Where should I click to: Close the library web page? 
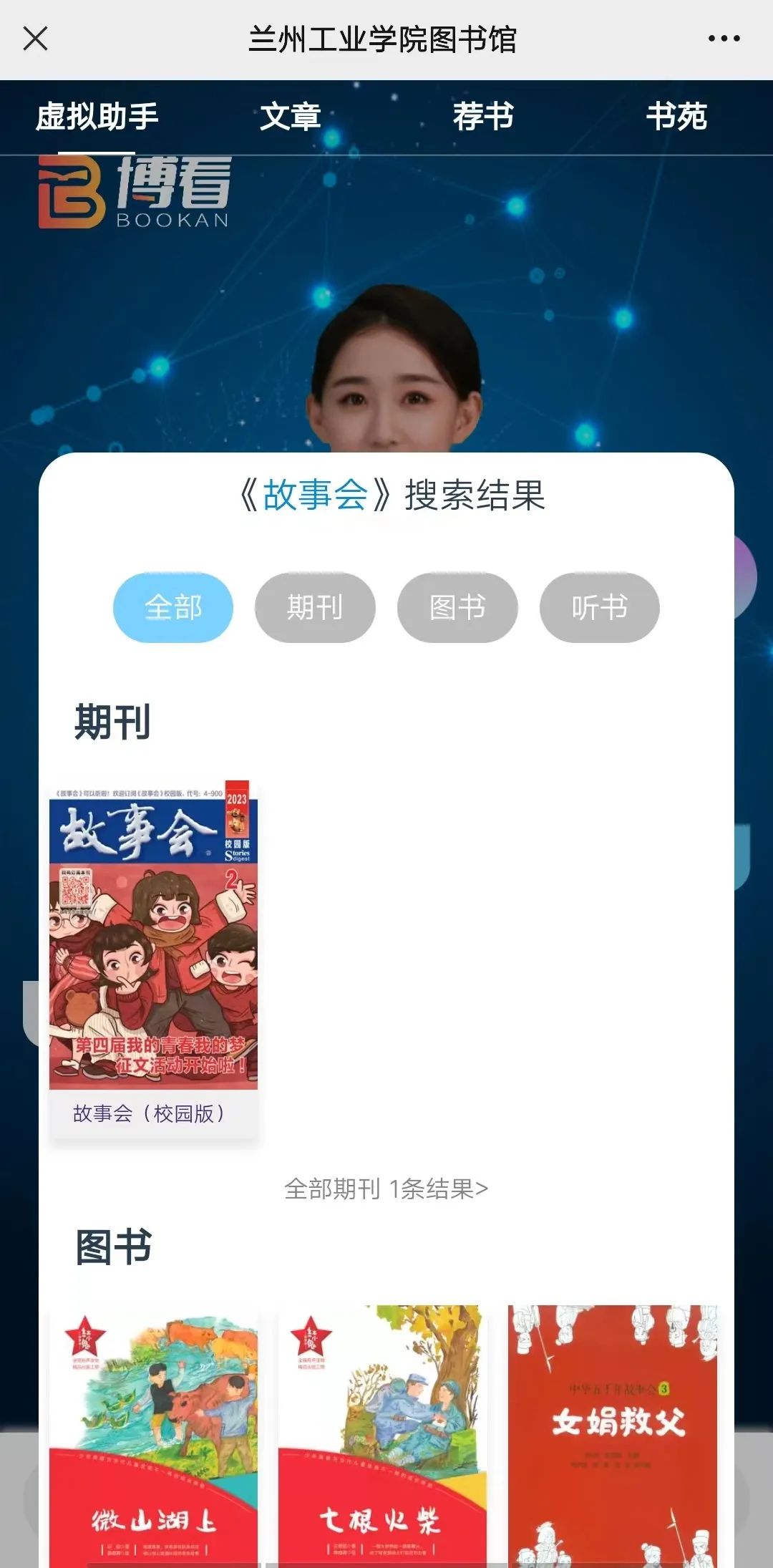point(35,39)
